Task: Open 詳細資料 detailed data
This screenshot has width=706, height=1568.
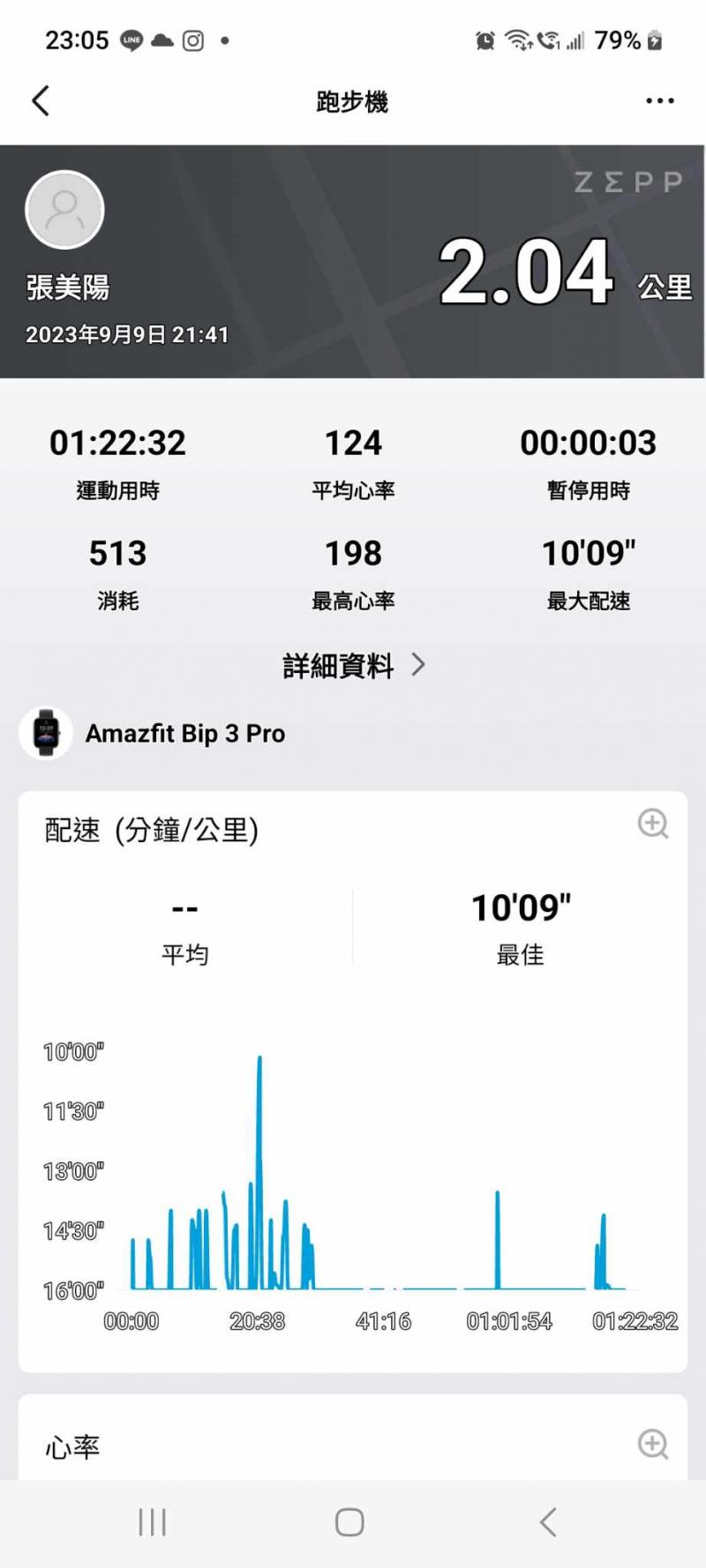Action: pos(353,666)
